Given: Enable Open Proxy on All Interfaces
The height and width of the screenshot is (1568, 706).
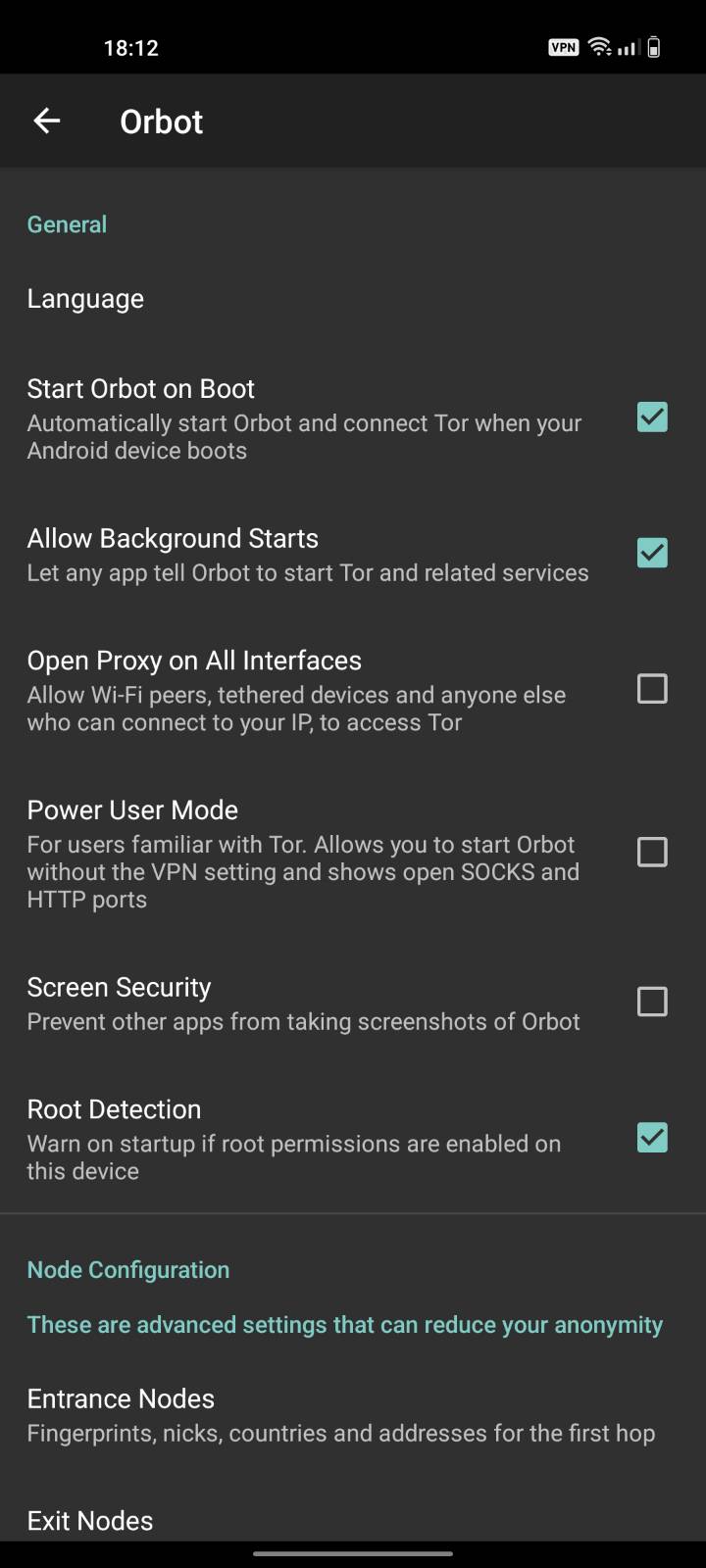Looking at the screenshot, I should (652, 689).
